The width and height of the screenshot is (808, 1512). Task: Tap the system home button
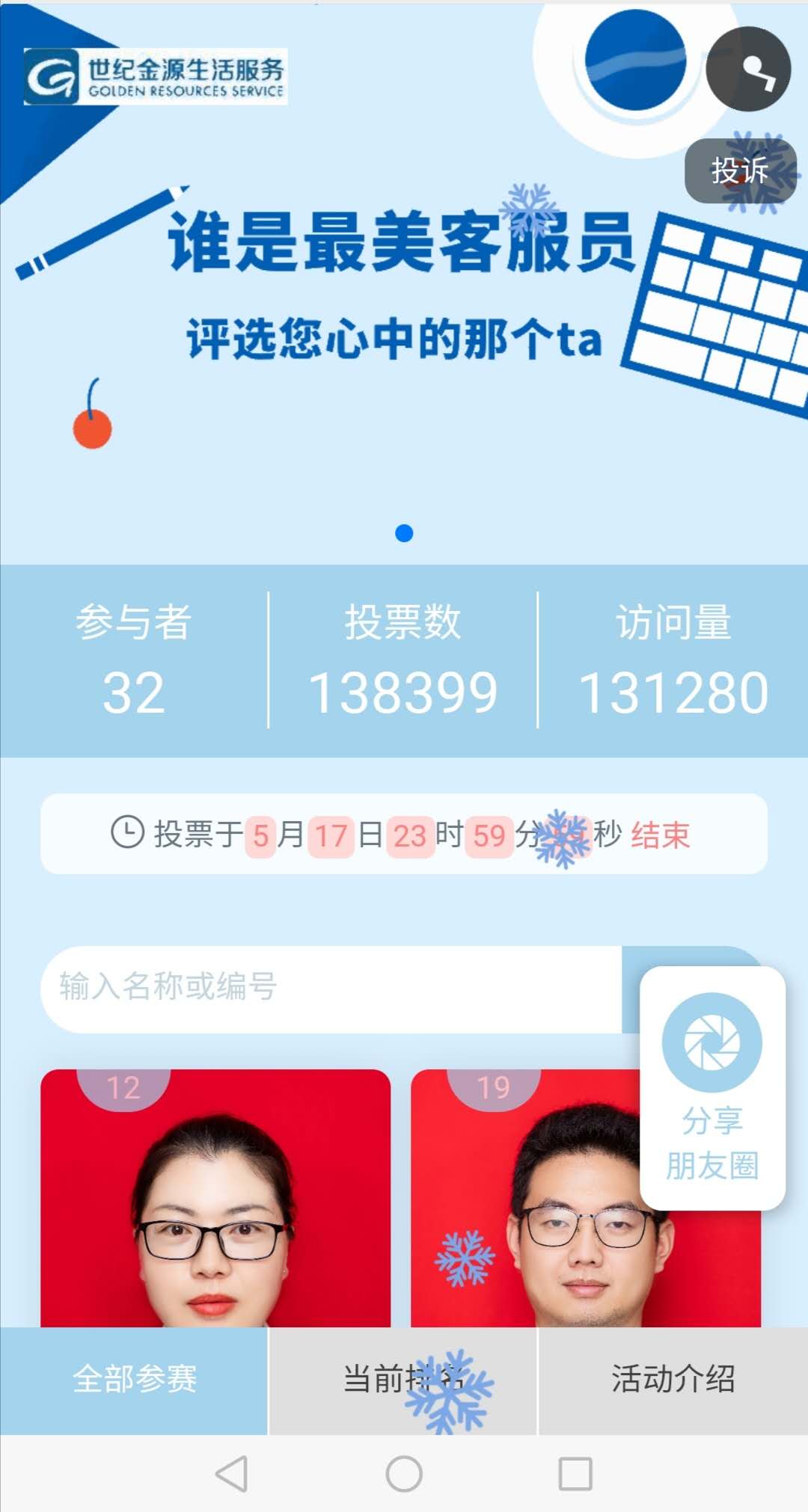404,1474
